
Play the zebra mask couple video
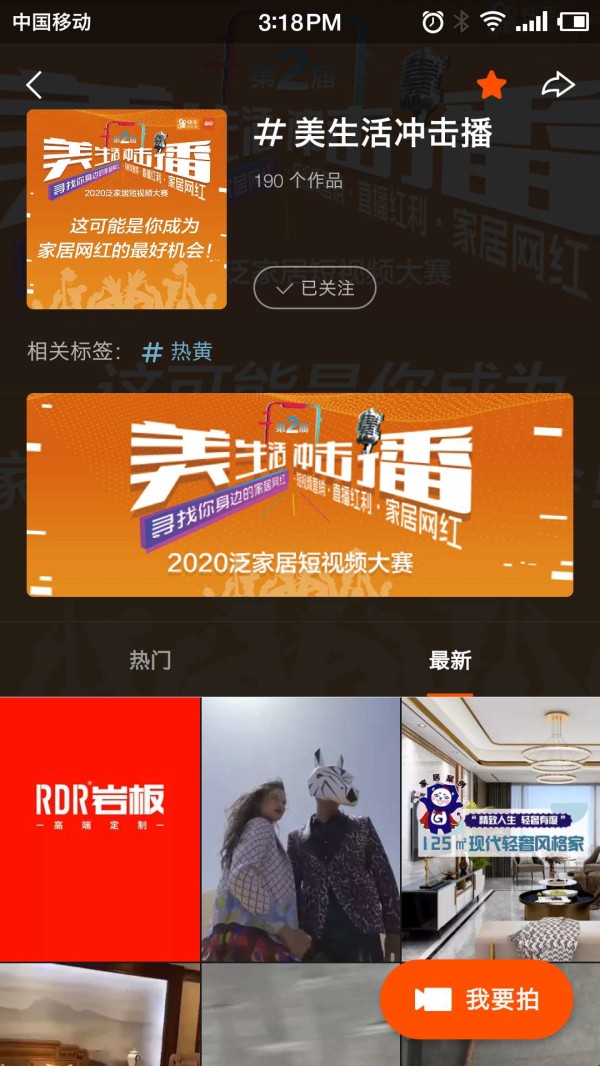click(300, 829)
